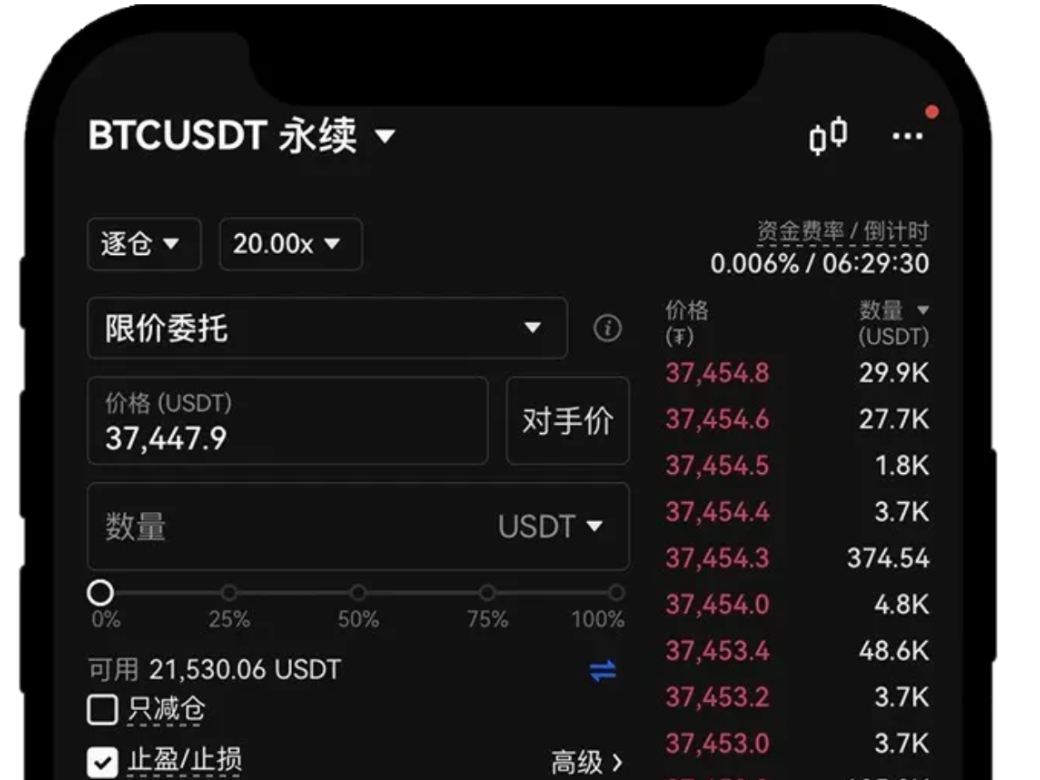Tap the blue transfer funds arrows

pyautogui.click(x=603, y=671)
